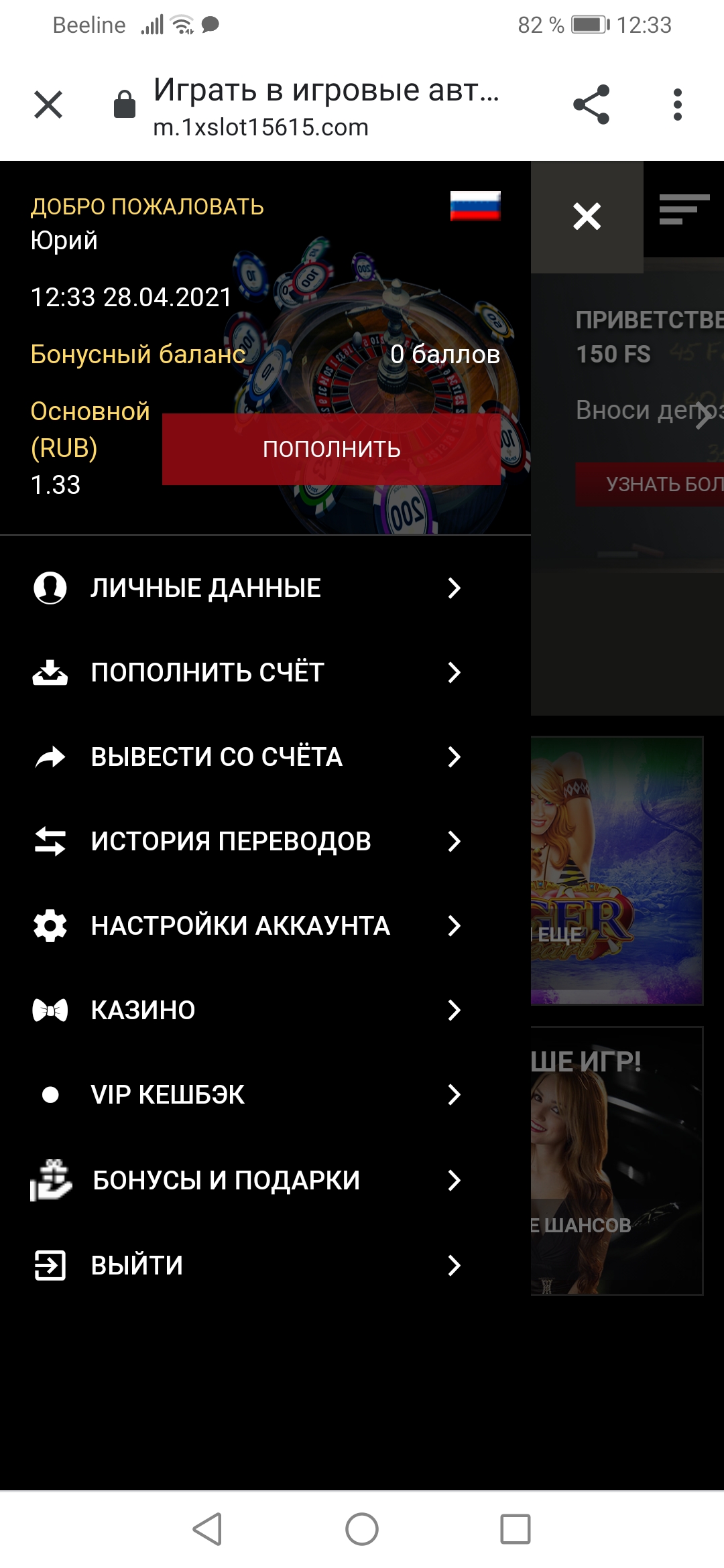View ИСТОРИЯ ПЕРЕВОДОВ
This screenshot has height=1568, width=724.
(x=248, y=842)
